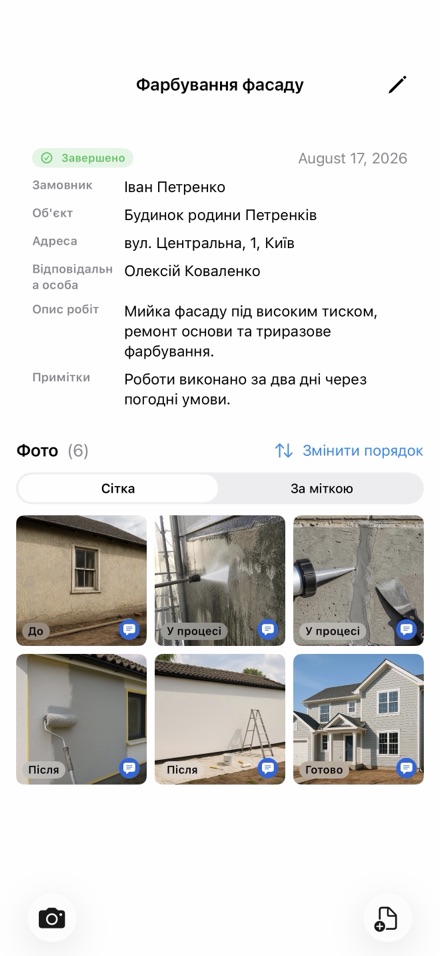Screen dimensions: 440x956
Task: Open the photo with the ladder
Action: point(220,719)
